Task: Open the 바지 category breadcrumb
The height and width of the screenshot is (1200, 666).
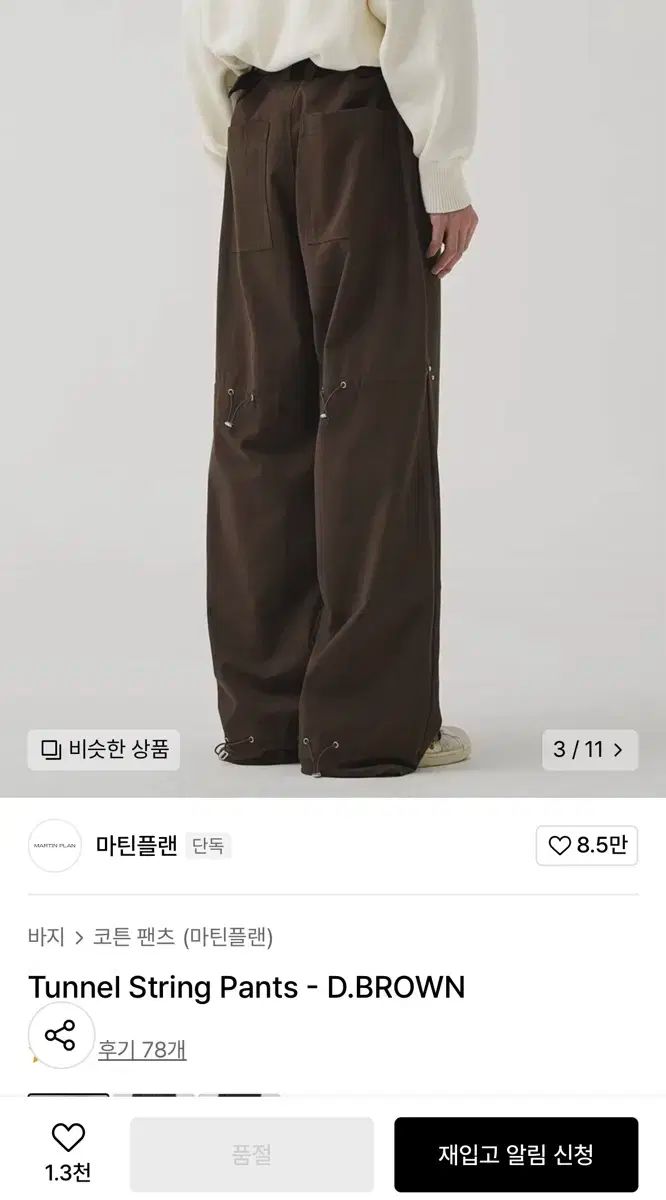Action: (46, 937)
